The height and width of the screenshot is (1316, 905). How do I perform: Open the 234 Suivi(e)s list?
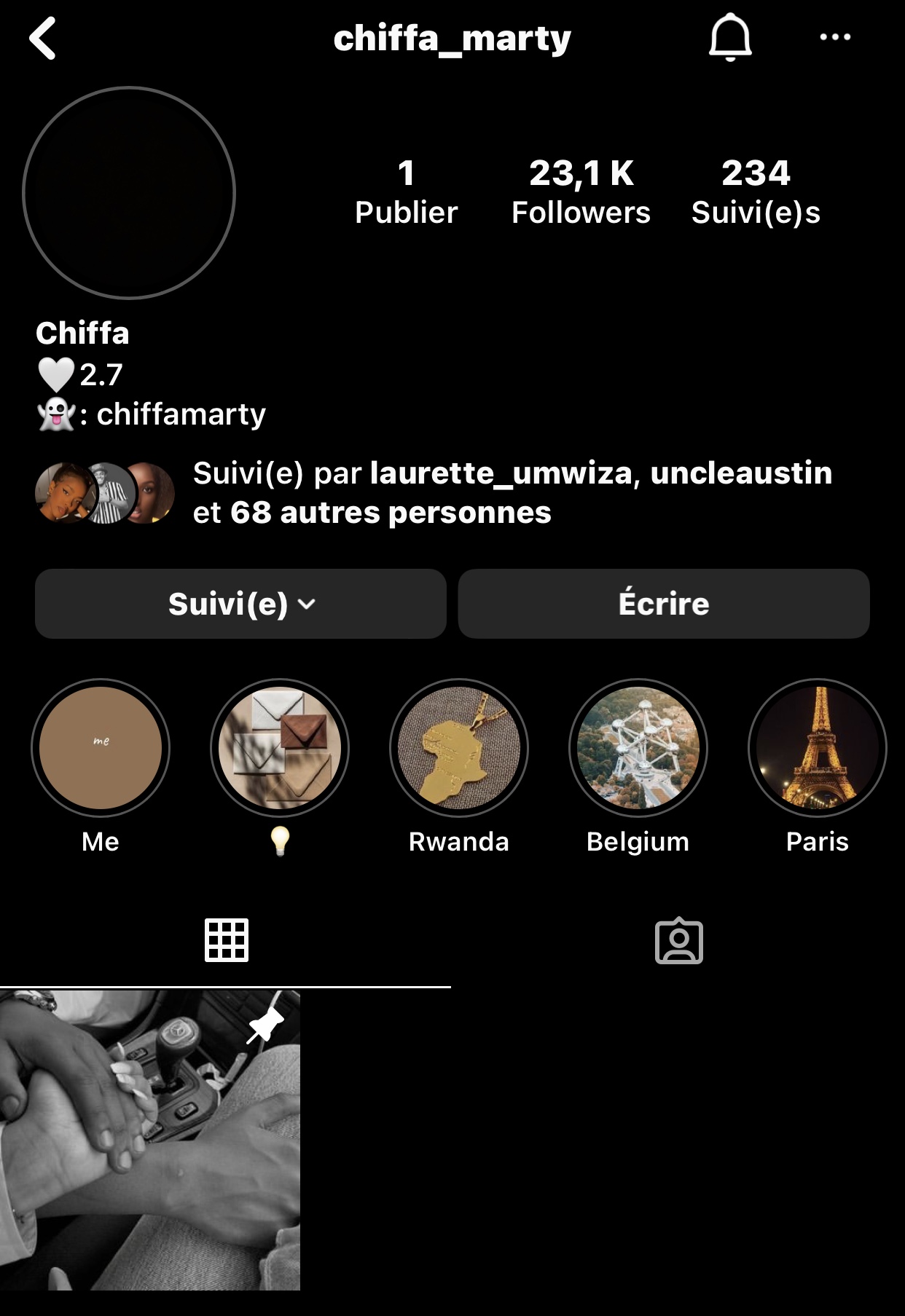756,192
